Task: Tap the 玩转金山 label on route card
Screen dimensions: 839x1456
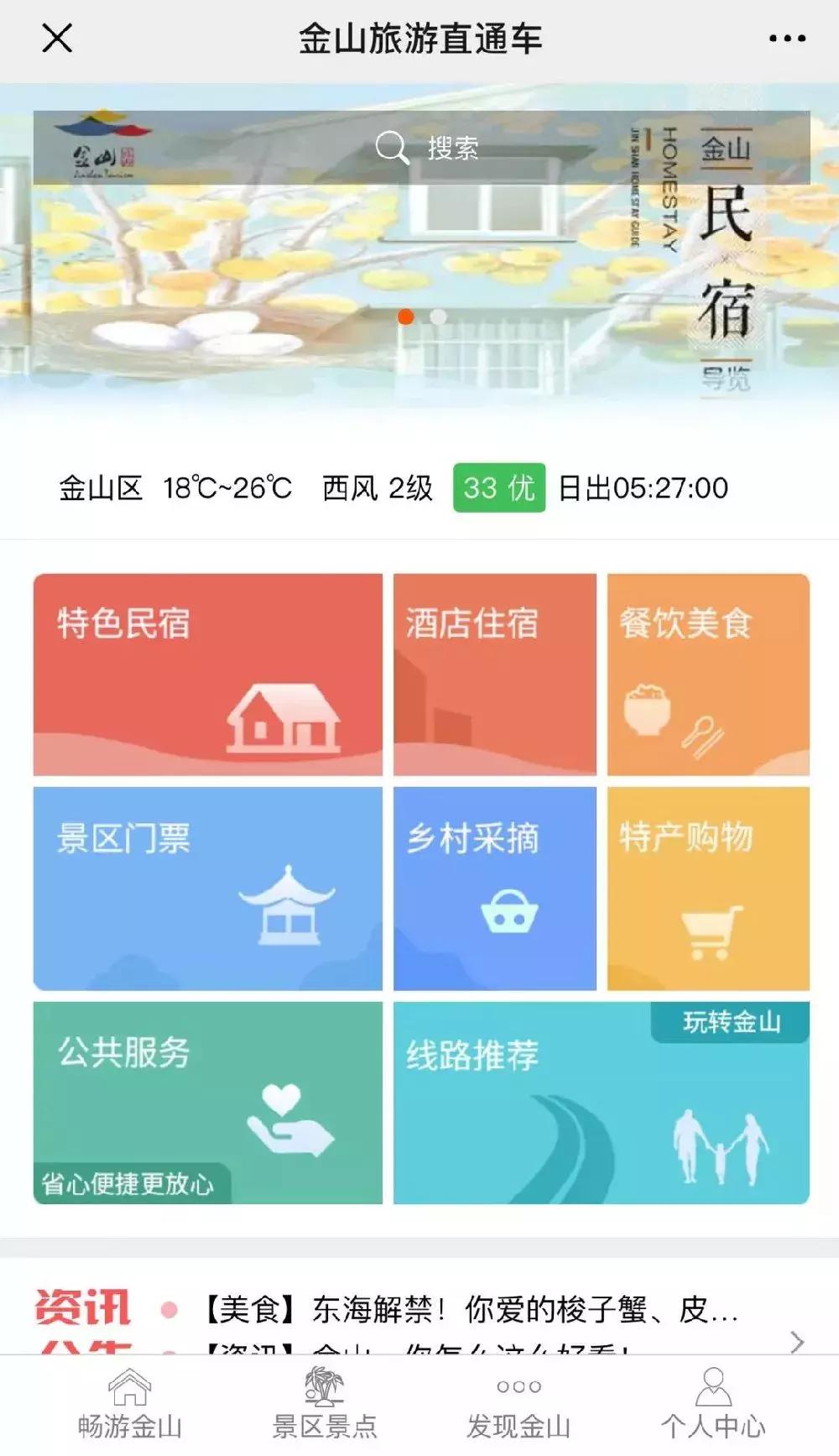Action: (x=733, y=1021)
